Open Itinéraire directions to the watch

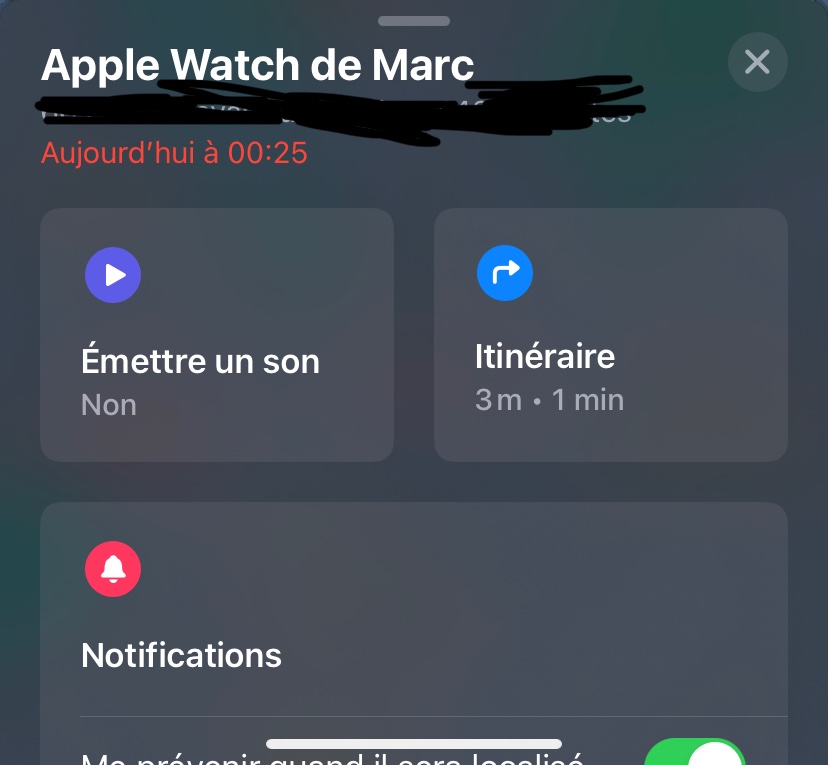[x=610, y=335]
